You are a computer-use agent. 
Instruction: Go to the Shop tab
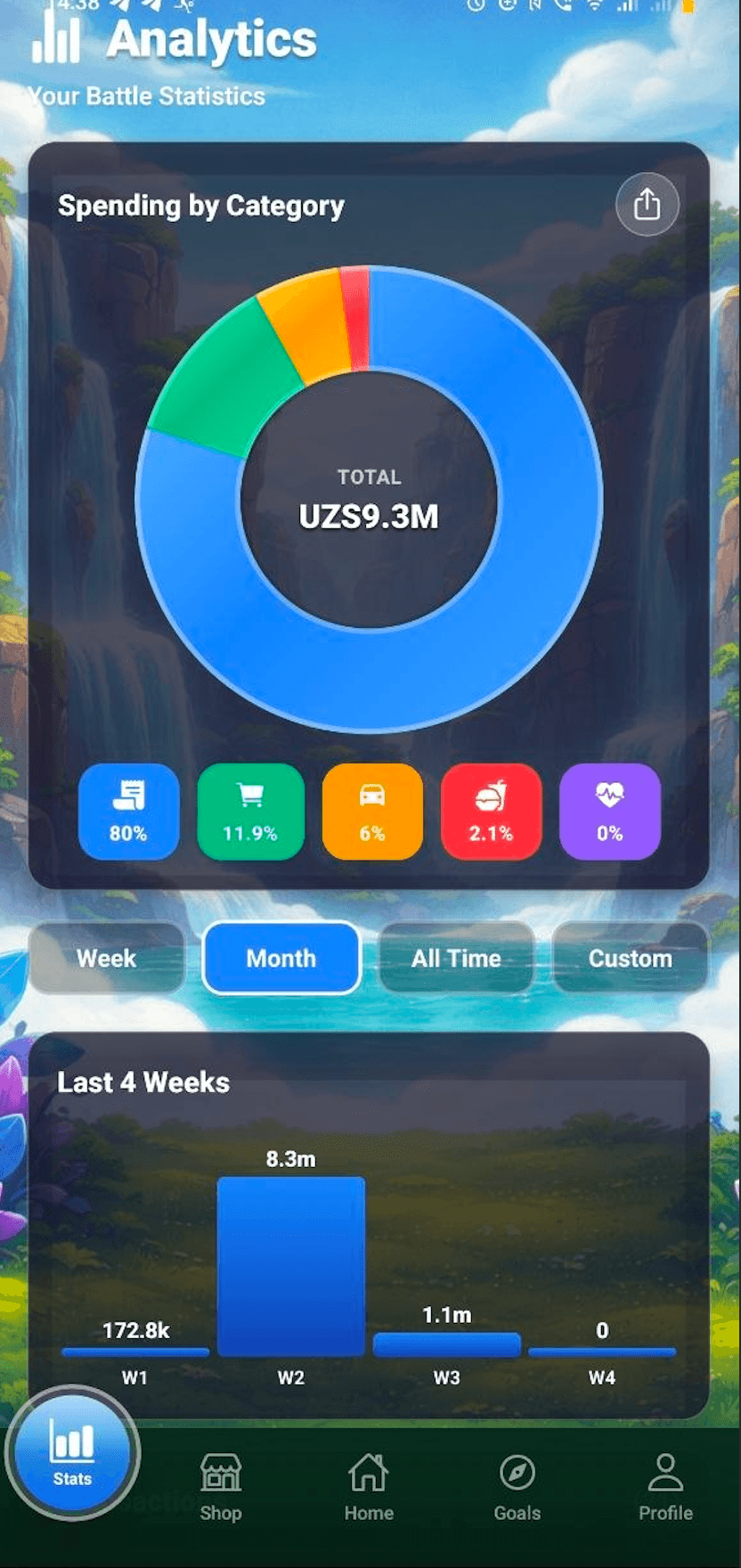click(221, 1486)
